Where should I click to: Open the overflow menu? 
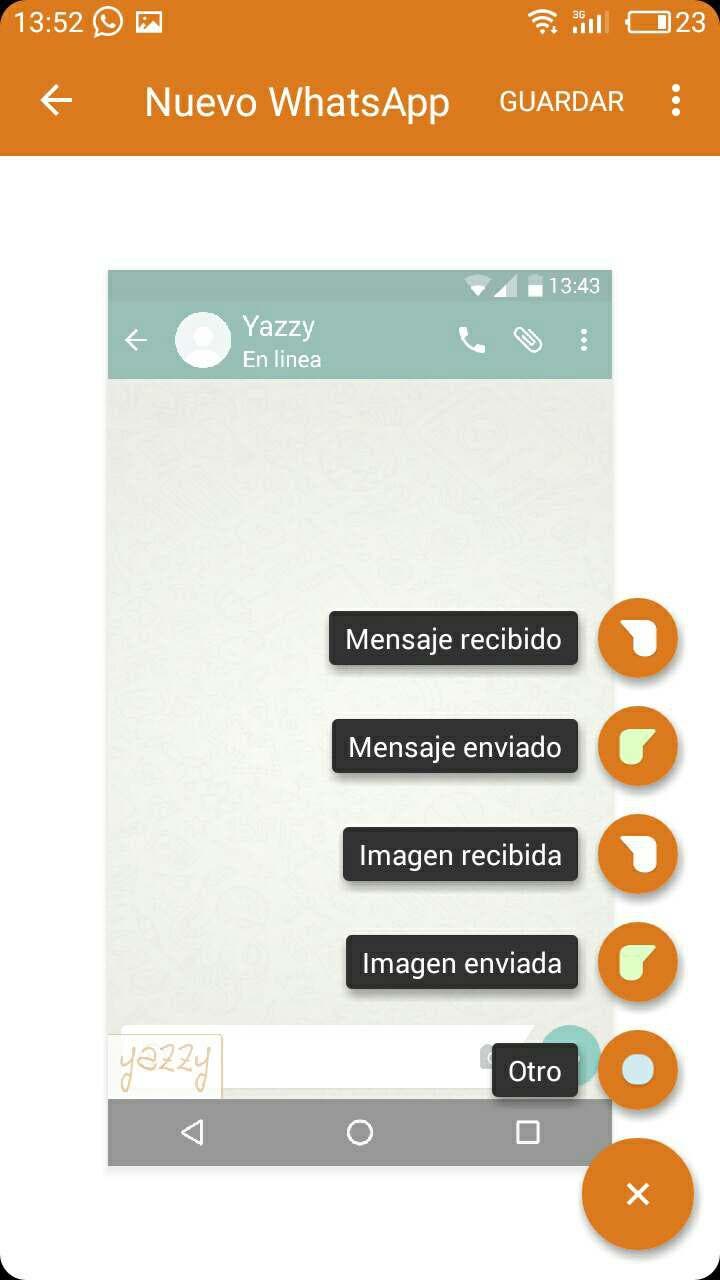[x=676, y=100]
